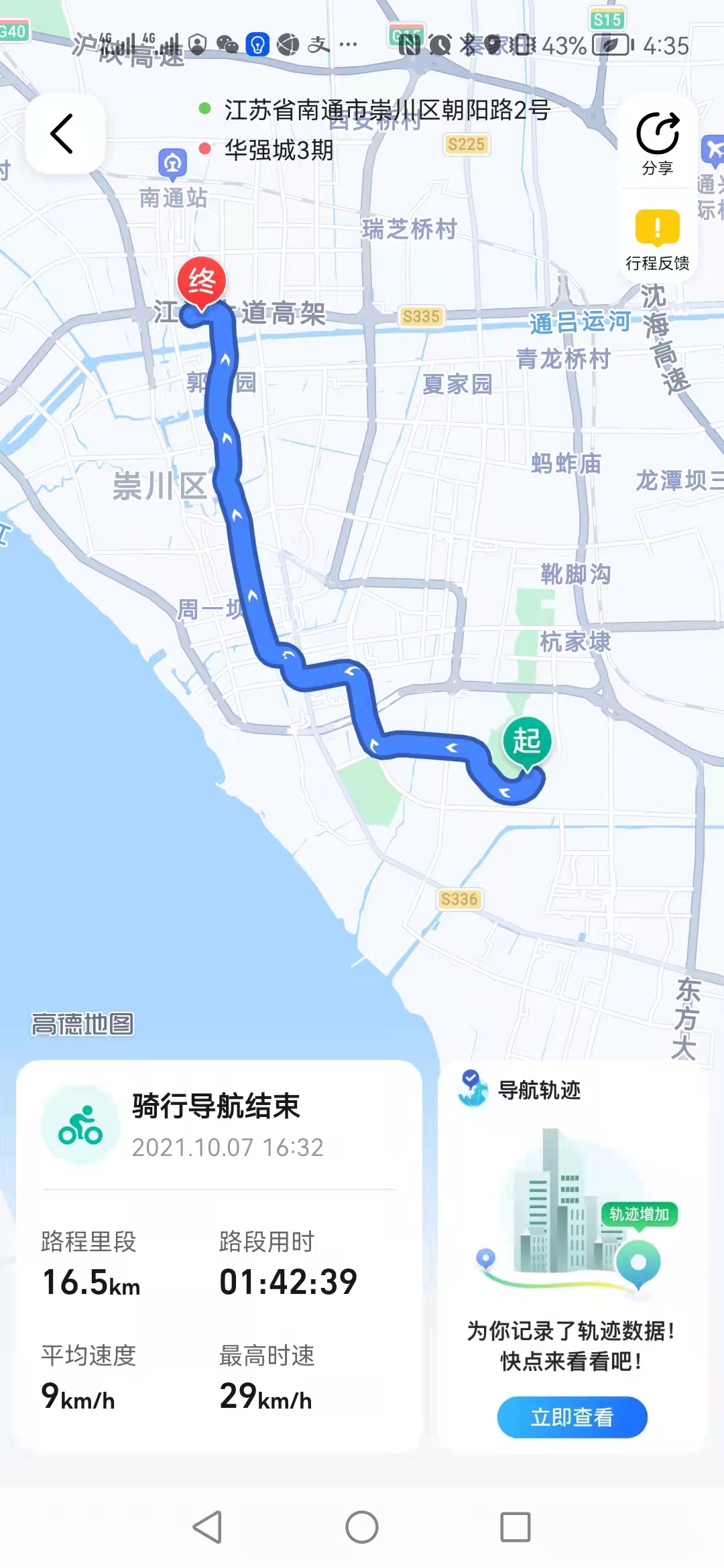Screen dimensions: 724x1568
Task: Open the recent apps view
Action: pyautogui.click(x=516, y=1527)
